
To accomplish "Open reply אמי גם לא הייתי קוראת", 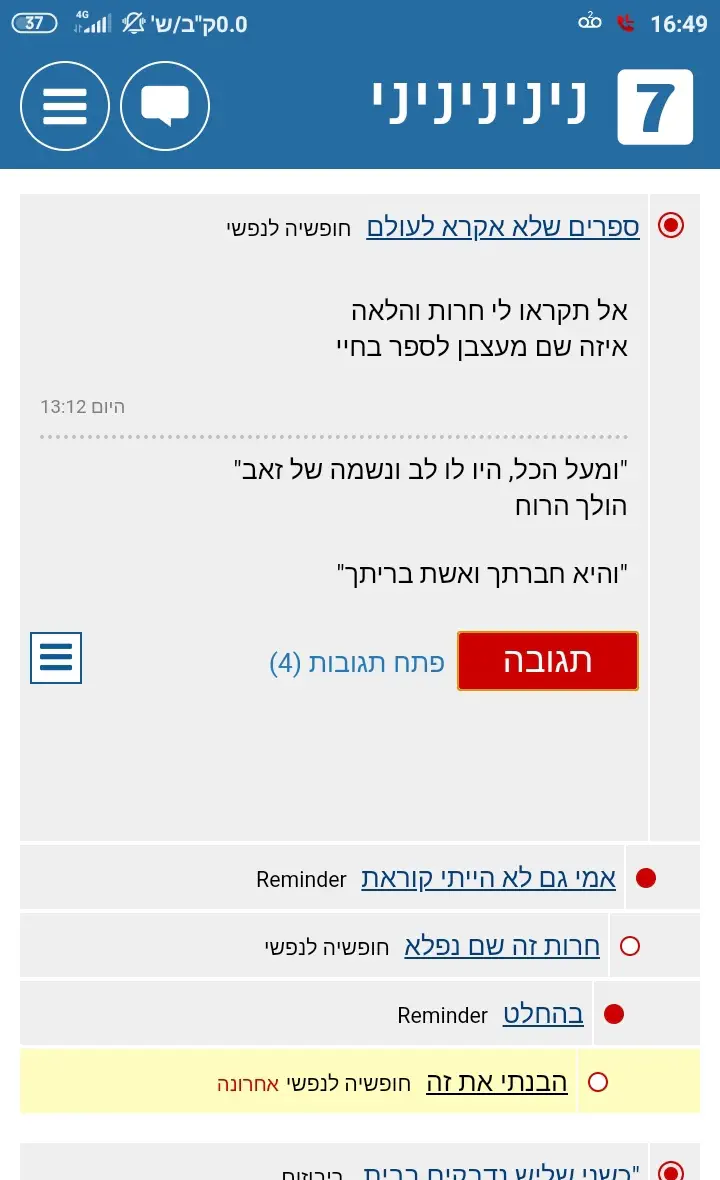I will click(x=488, y=878).
